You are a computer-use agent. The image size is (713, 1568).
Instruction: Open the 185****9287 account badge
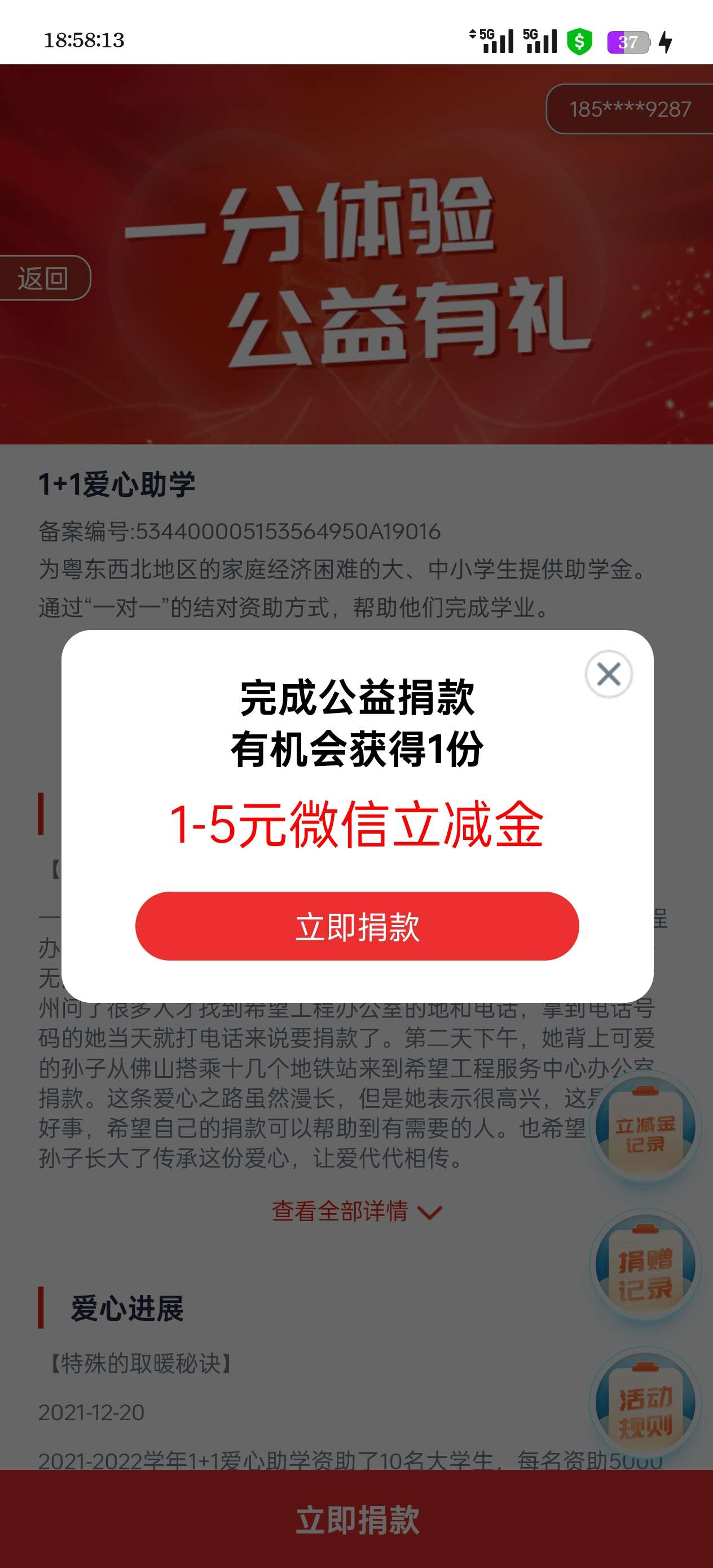630,109
